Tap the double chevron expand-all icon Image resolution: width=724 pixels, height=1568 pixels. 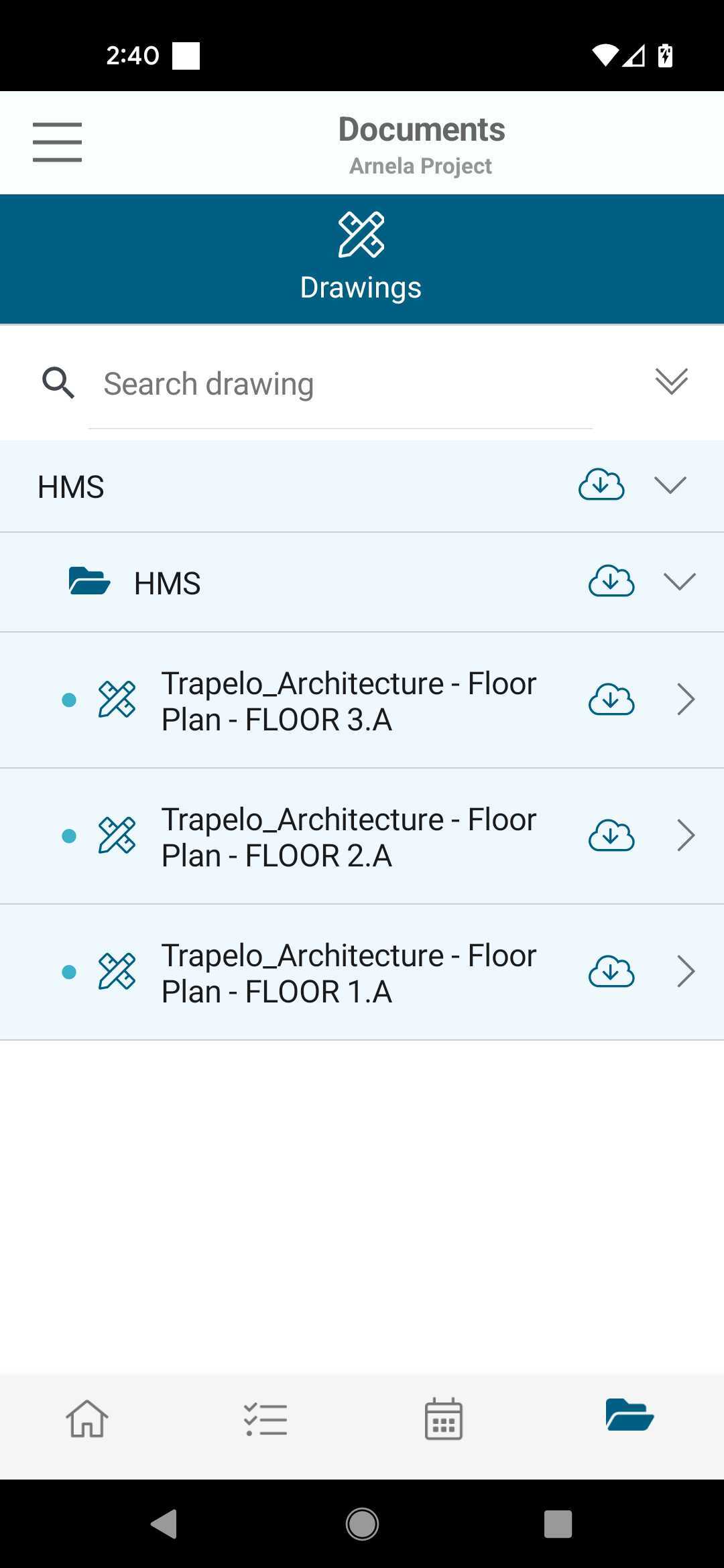pyautogui.click(x=671, y=381)
